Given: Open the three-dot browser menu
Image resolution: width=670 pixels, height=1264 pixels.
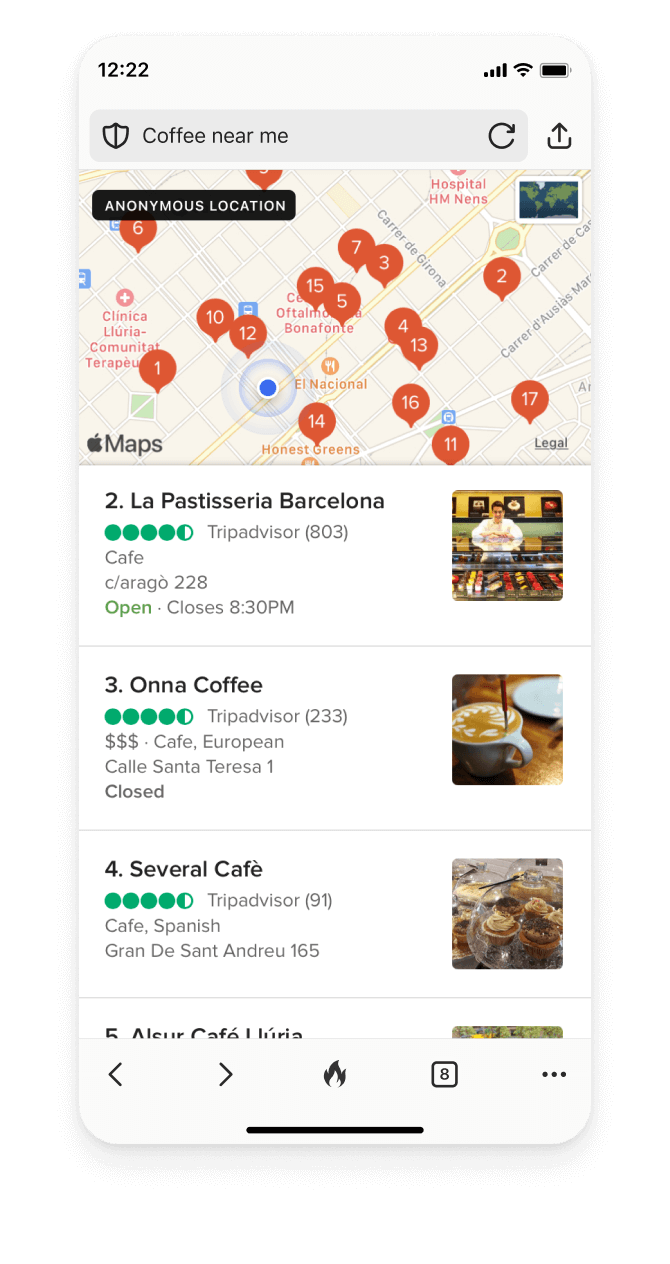Looking at the screenshot, I should [x=553, y=1075].
